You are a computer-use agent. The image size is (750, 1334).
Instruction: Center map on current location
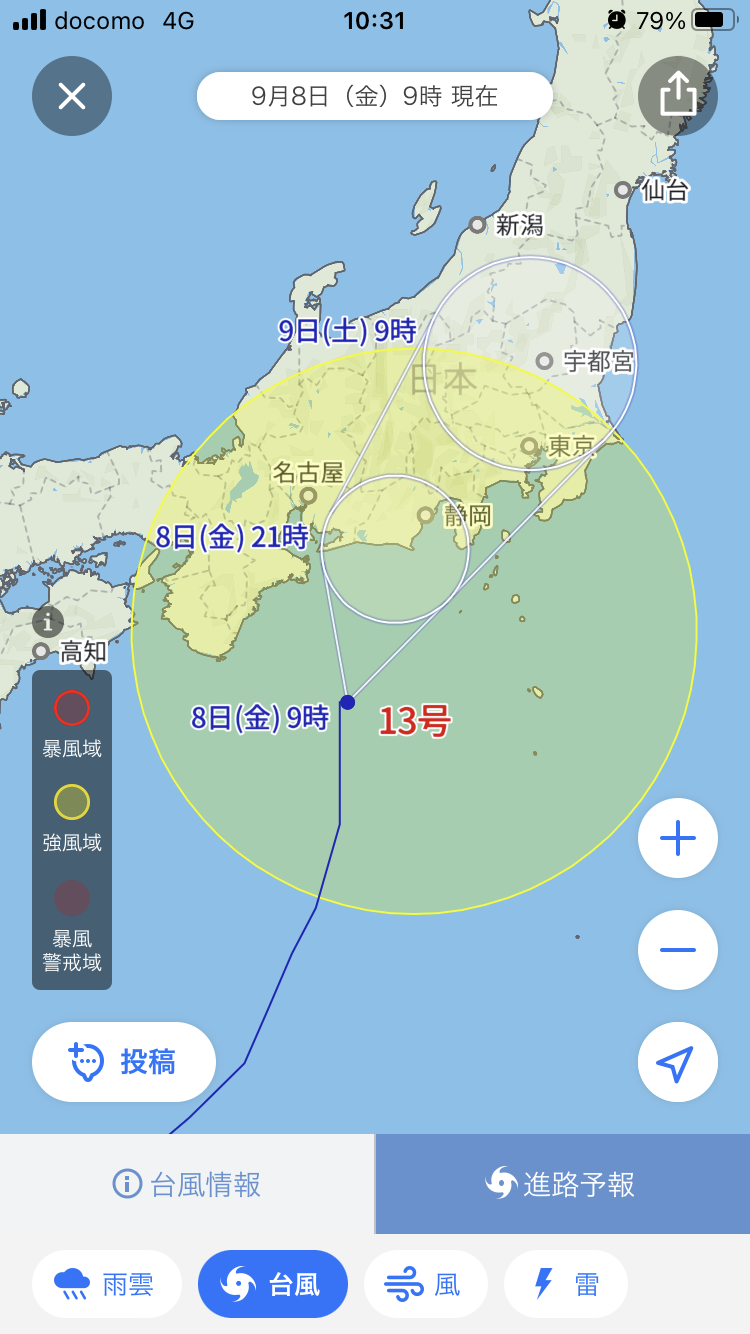click(x=677, y=1062)
